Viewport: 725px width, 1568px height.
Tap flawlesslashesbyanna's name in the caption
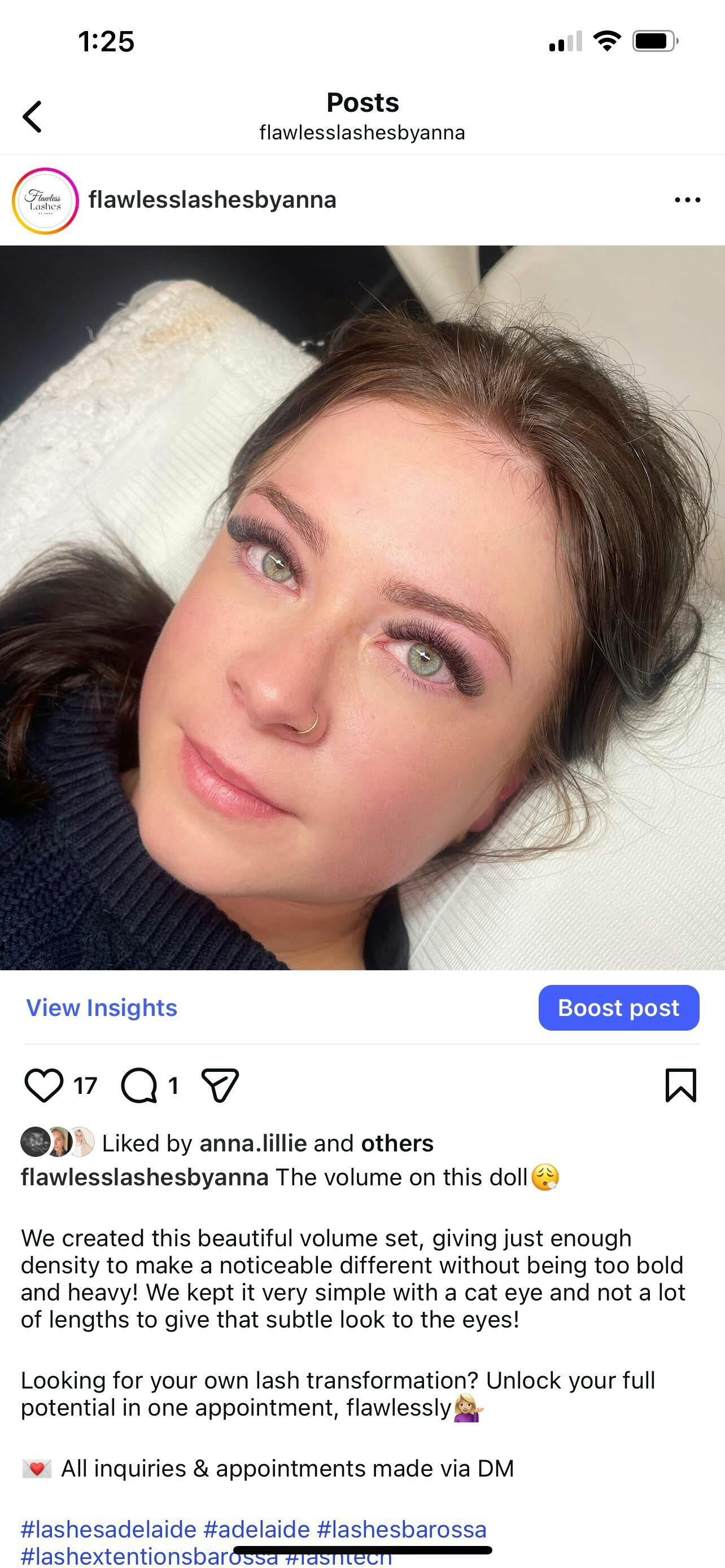pos(145,1177)
